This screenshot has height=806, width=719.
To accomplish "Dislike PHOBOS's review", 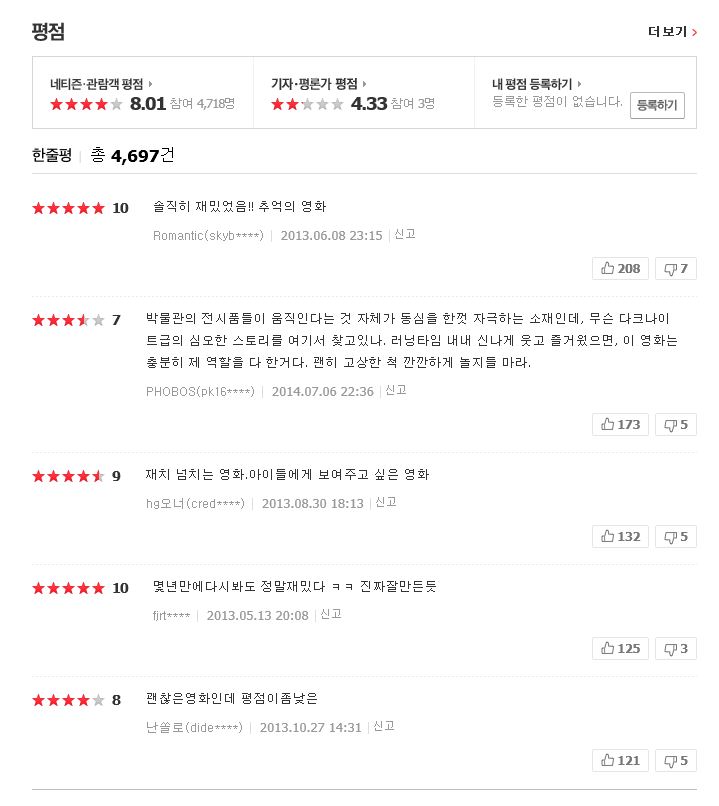I will pyautogui.click(x=676, y=424).
